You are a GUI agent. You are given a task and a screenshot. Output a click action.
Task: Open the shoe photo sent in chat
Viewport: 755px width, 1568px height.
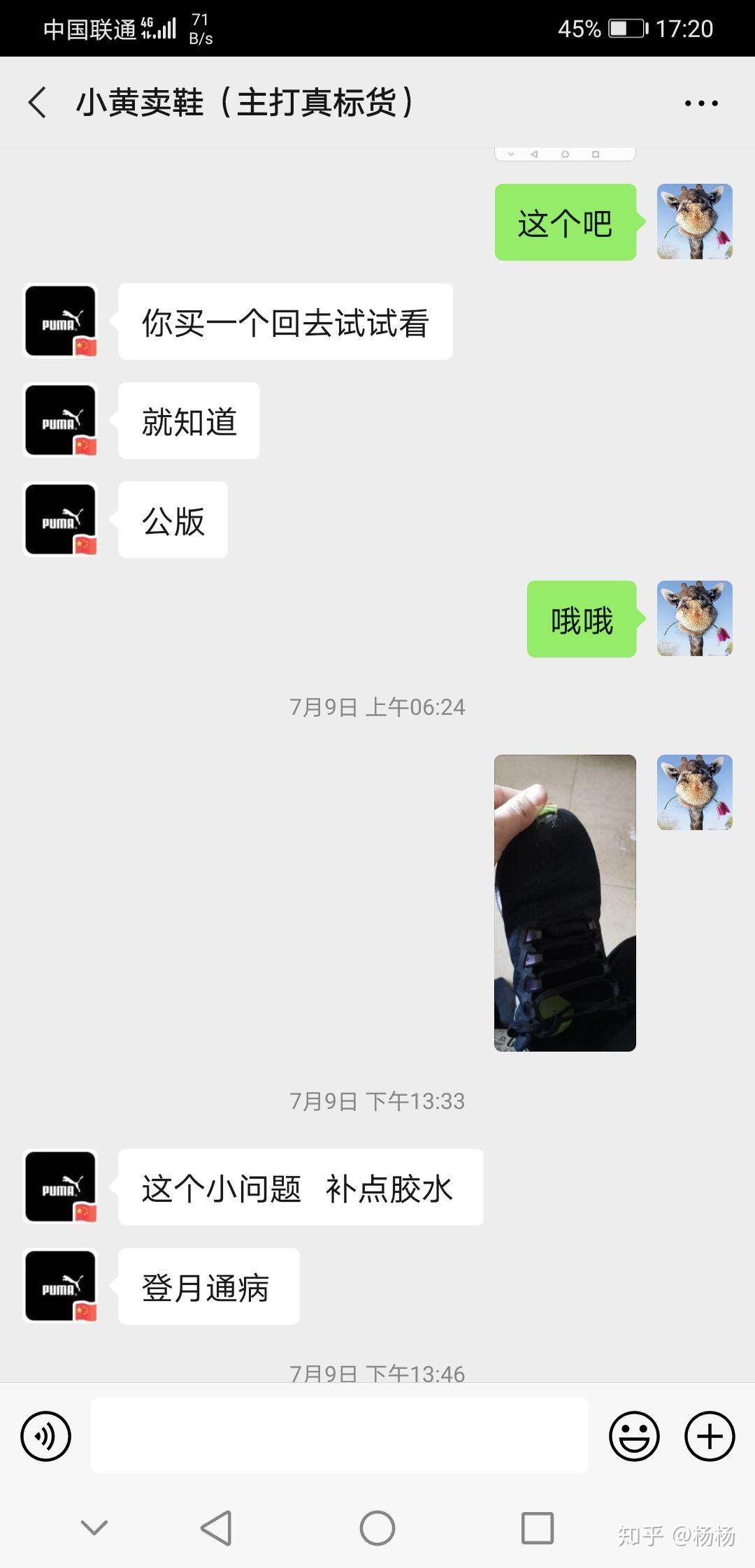[565, 902]
